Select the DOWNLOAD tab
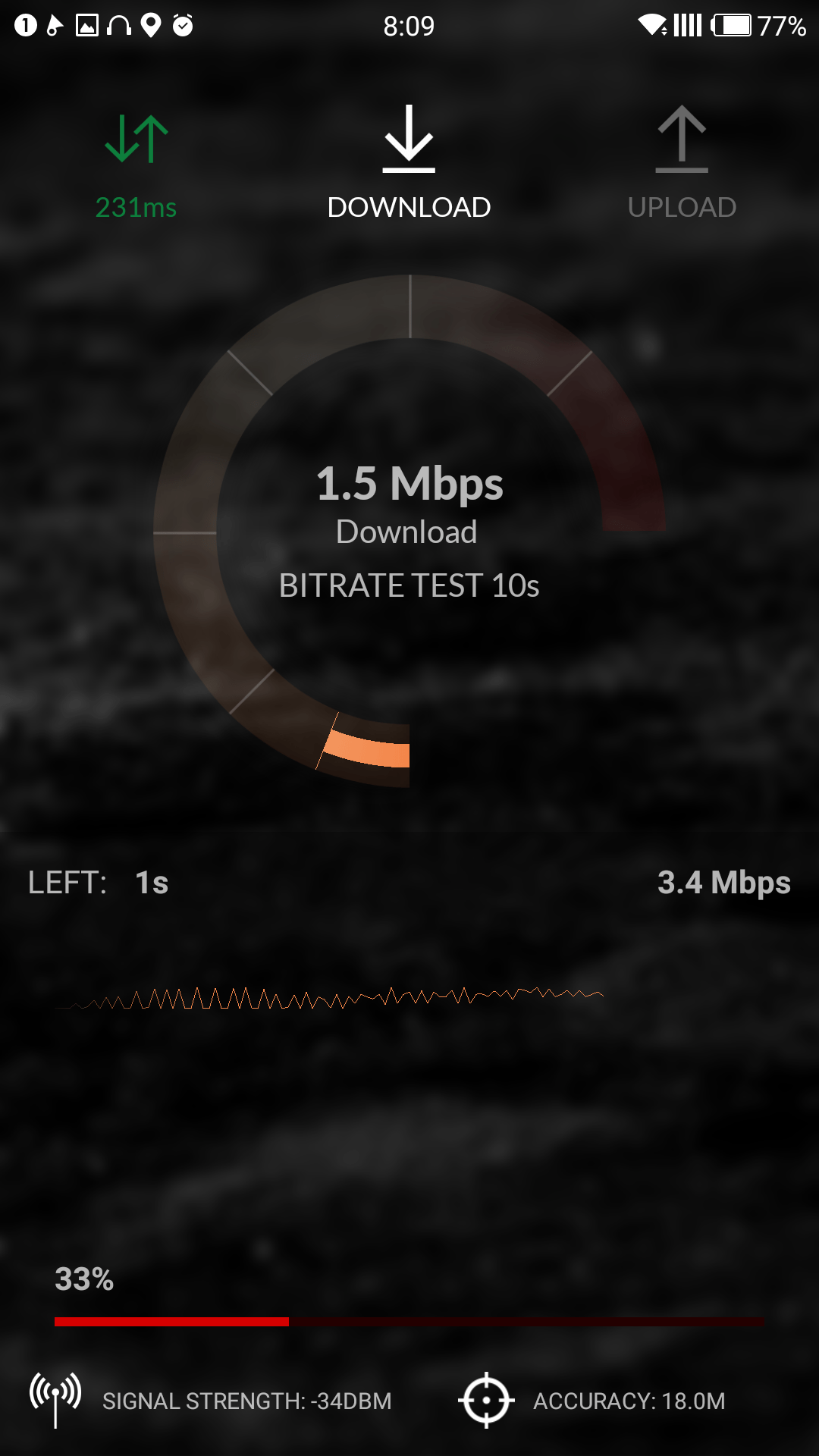Image resolution: width=819 pixels, height=1456 pixels. pos(409,163)
